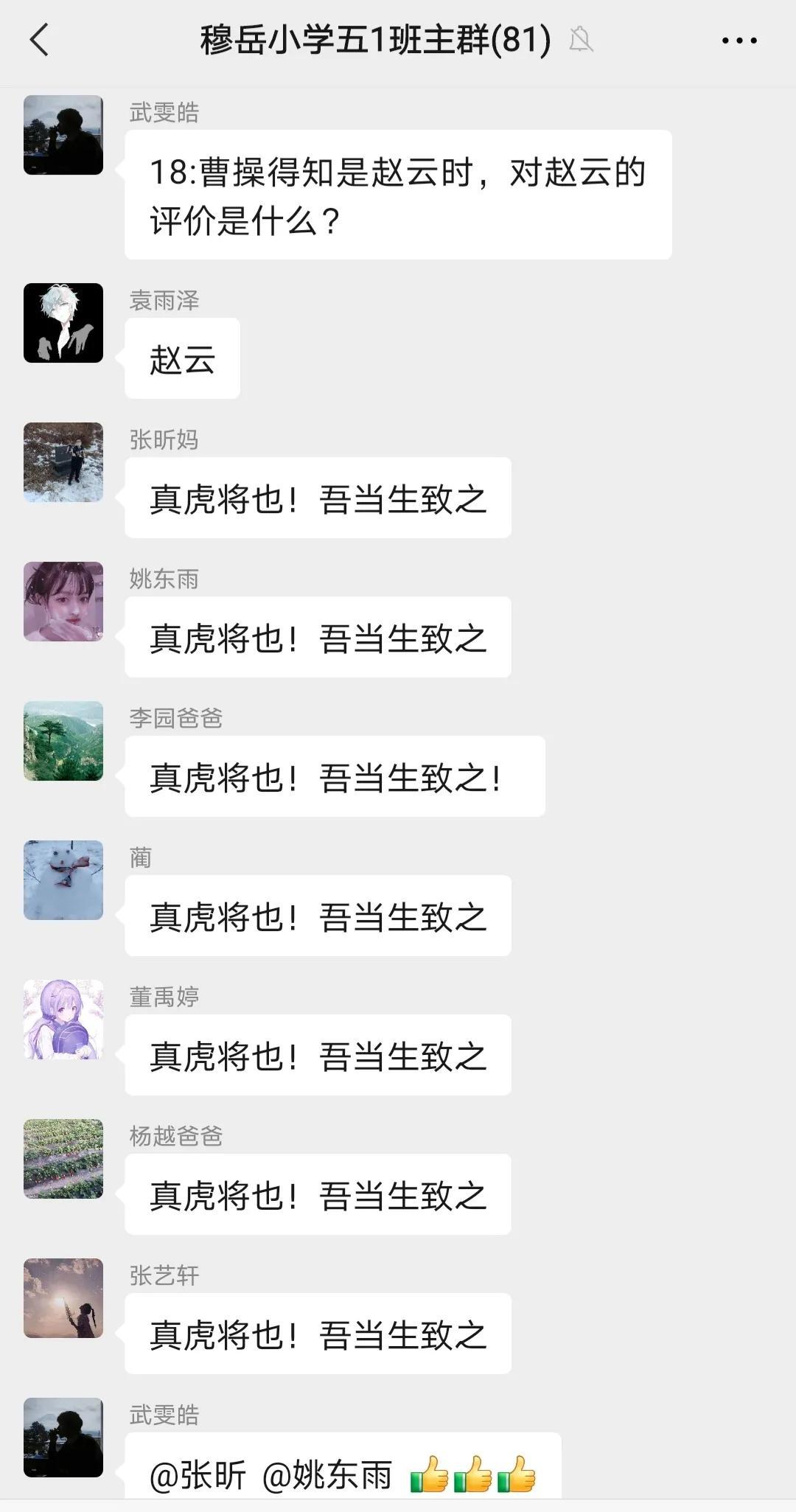This screenshot has height=1512, width=796.
Task: Tap 张昕妈's avatar picture
Action: (63, 462)
